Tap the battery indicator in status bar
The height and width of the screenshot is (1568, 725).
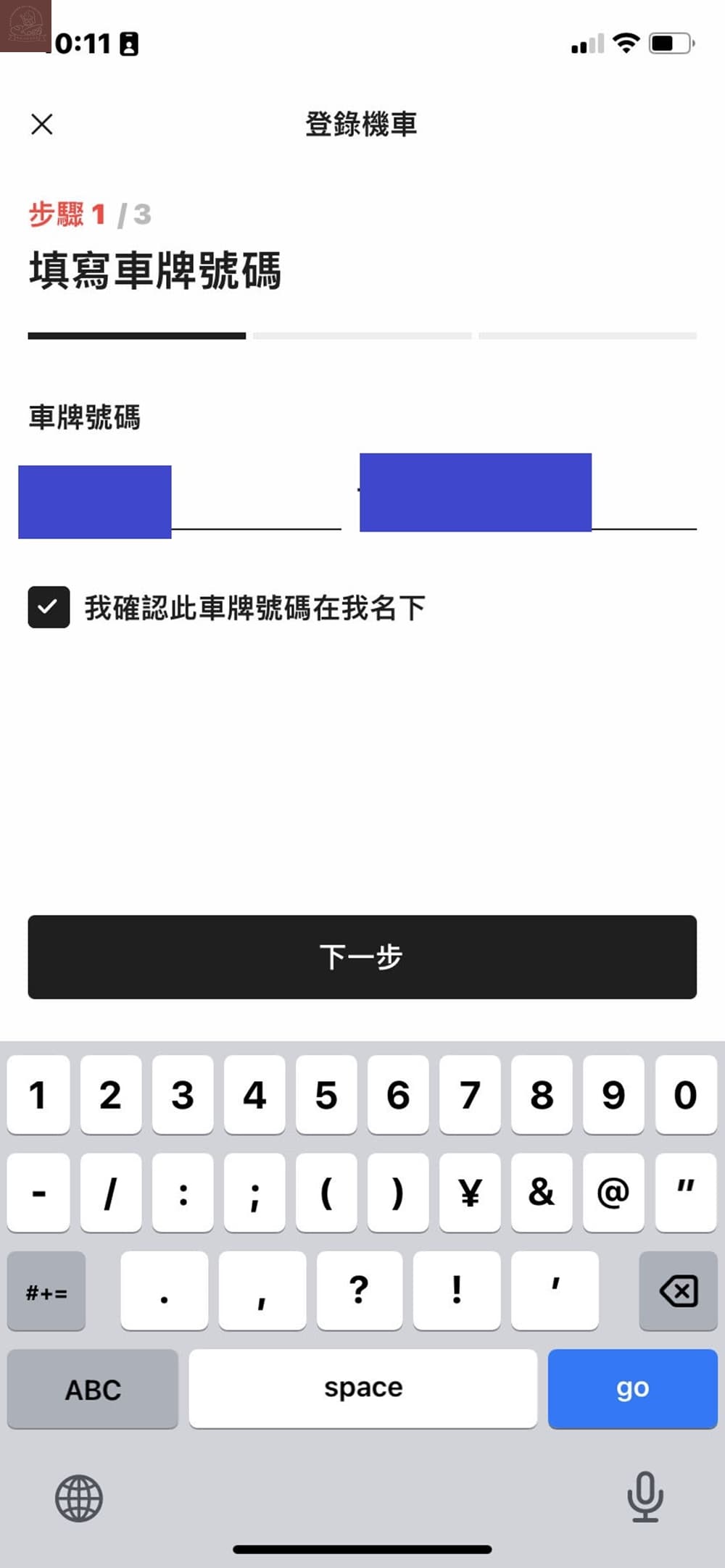pos(671,43)
